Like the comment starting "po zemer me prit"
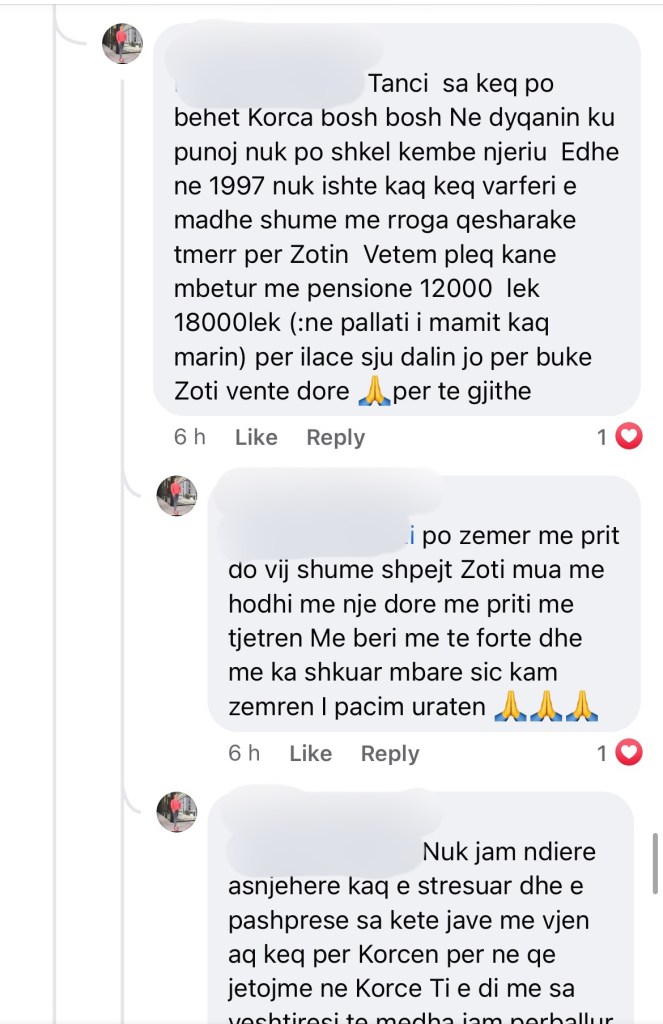 (310, 753)
